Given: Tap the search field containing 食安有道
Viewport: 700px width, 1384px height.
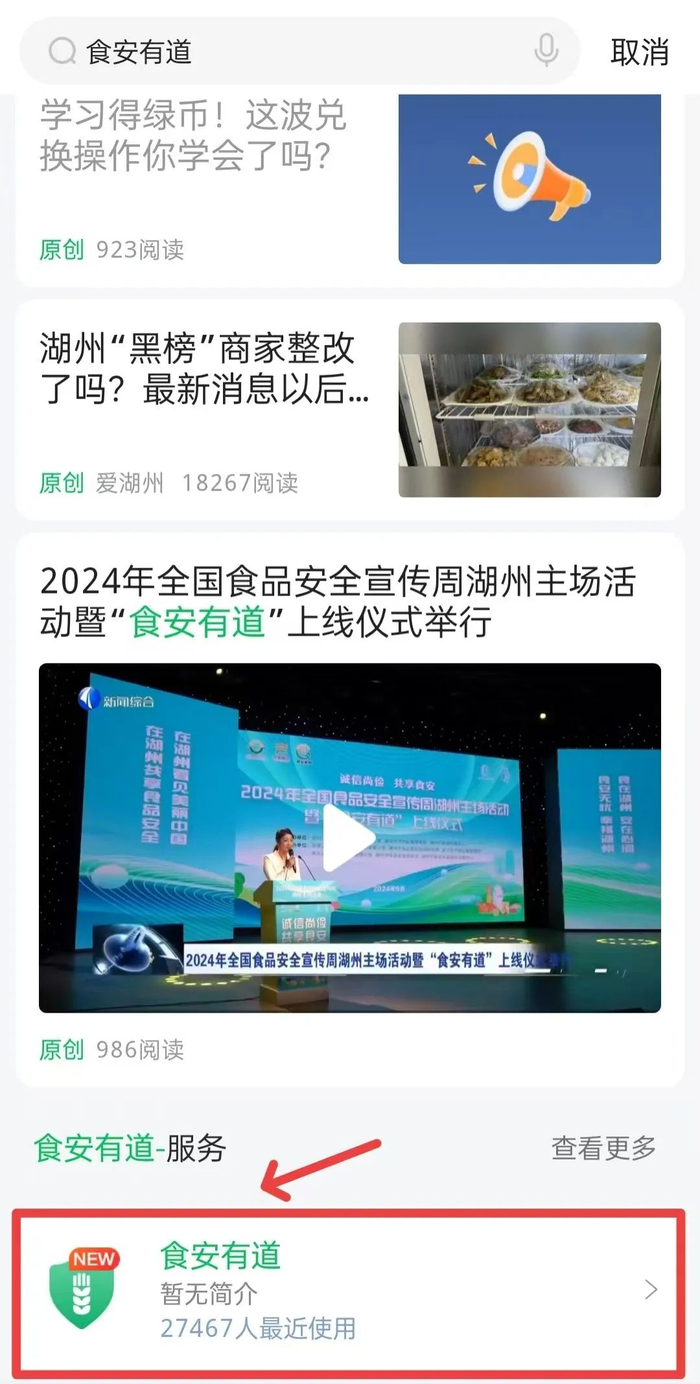Looking at the screenshot, I should (x=298, y=51).
